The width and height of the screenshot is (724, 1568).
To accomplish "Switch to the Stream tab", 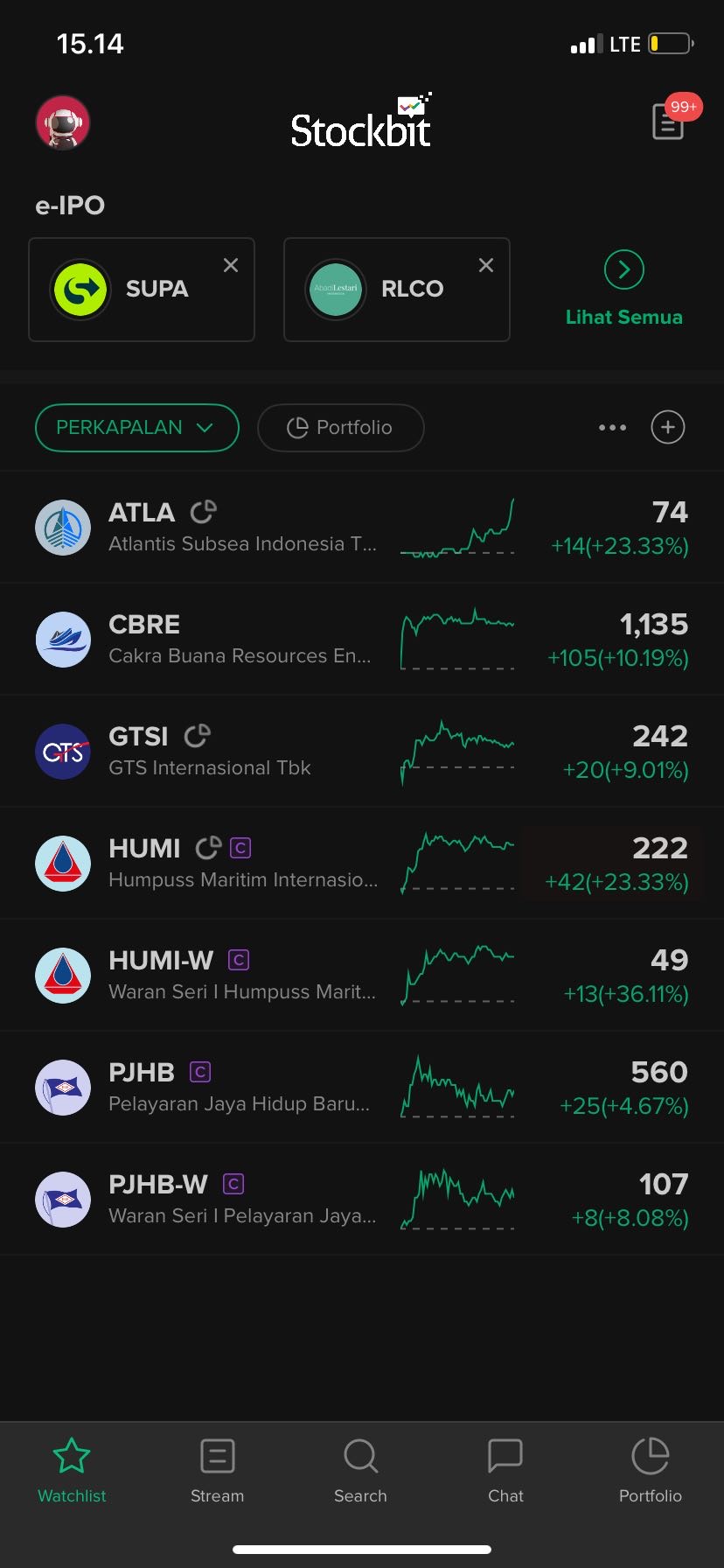I will click(x=217, y=1471).
